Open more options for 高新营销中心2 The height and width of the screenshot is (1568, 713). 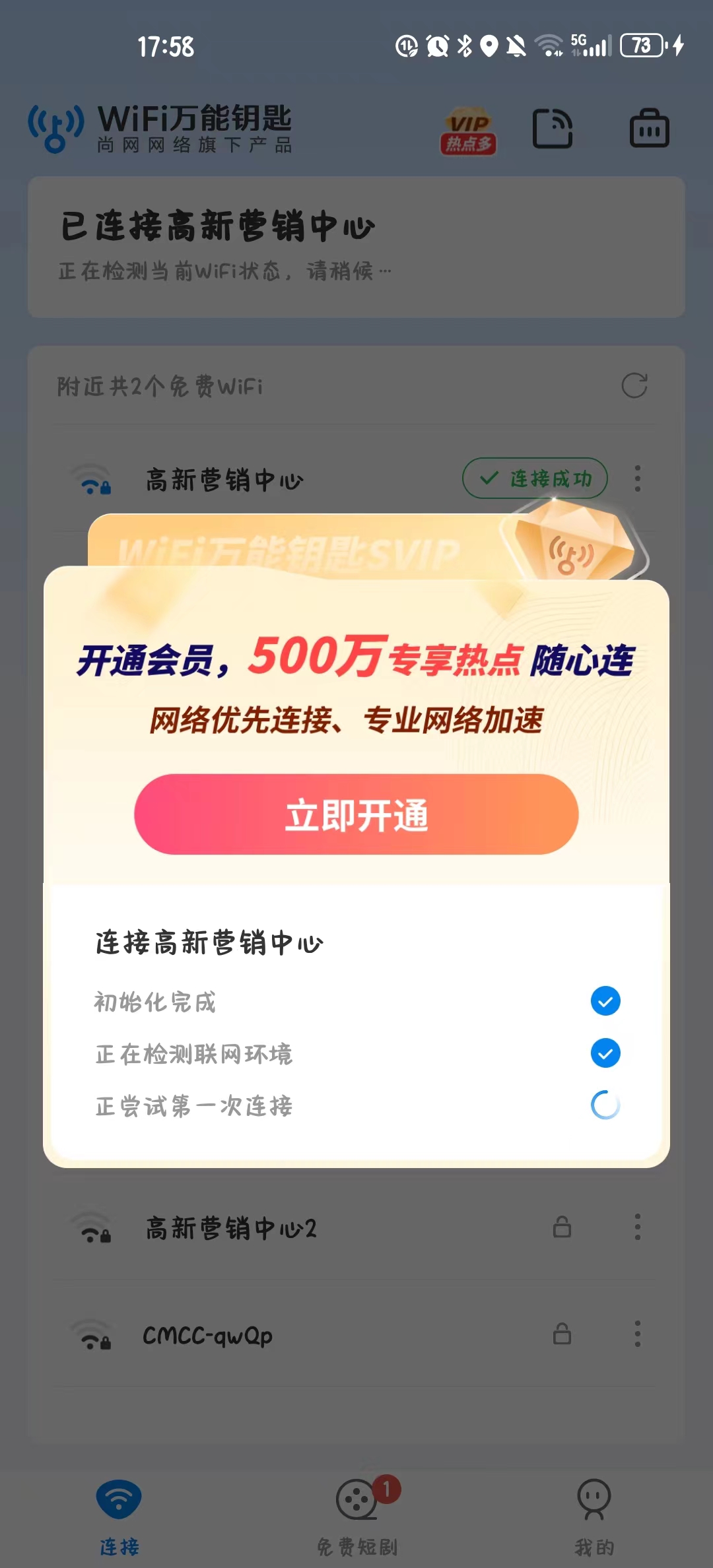637,1227
